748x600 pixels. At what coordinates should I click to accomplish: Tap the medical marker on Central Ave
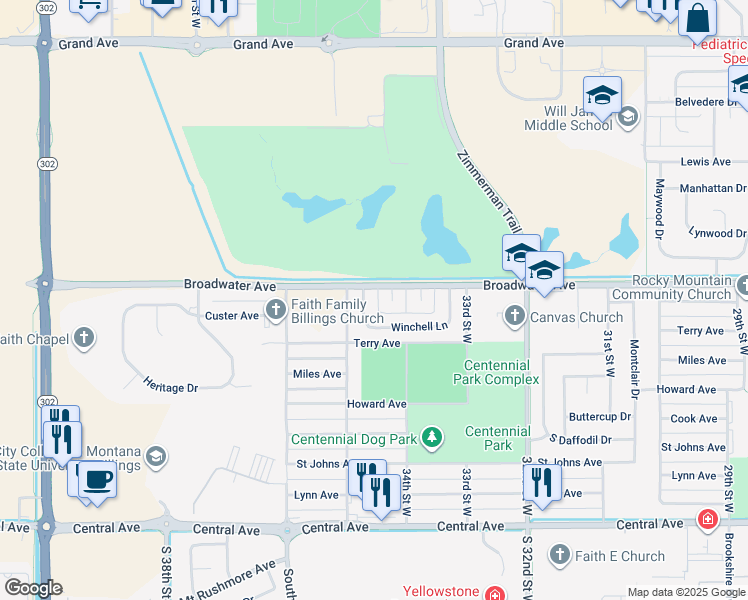(708, 521)
